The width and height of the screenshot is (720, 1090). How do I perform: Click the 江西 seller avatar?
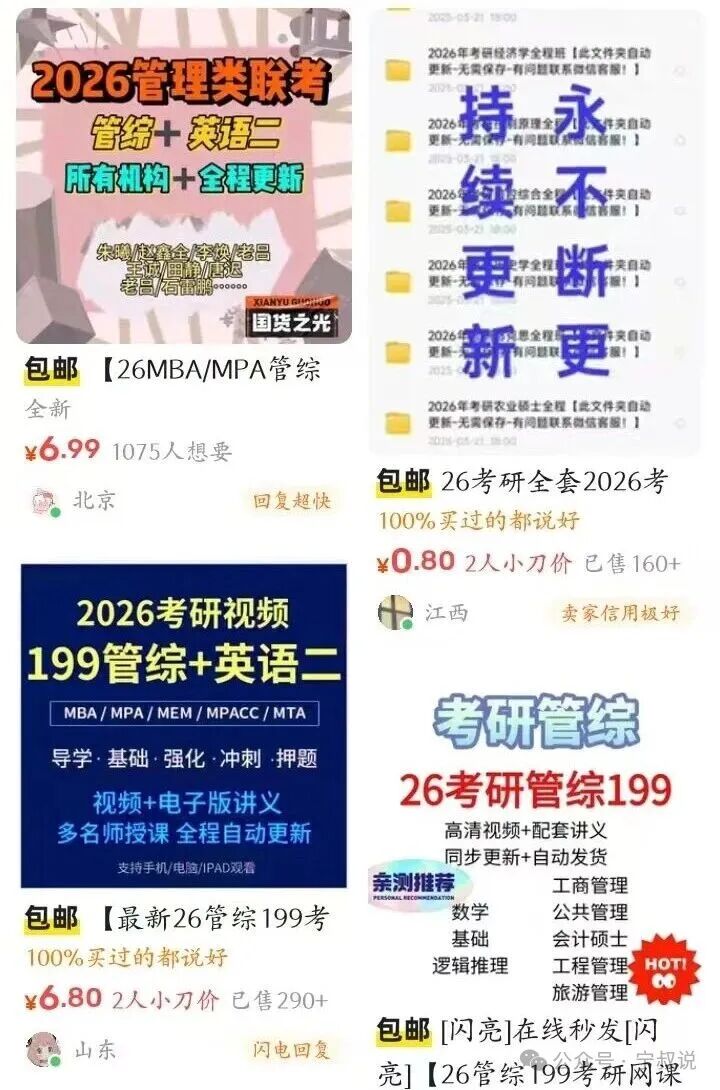tap(396, 611)
